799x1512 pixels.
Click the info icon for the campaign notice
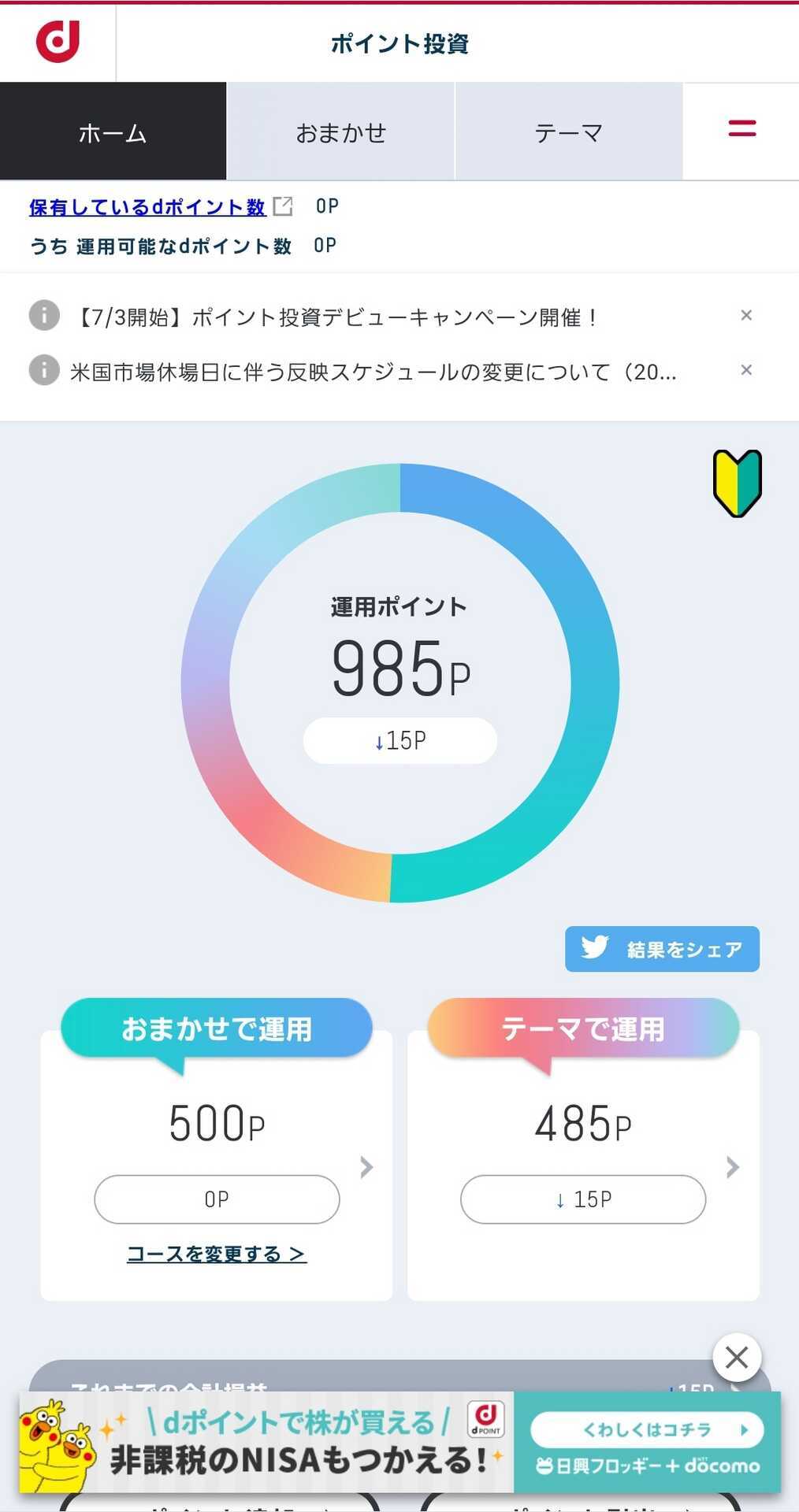click(x=44, y=317)
